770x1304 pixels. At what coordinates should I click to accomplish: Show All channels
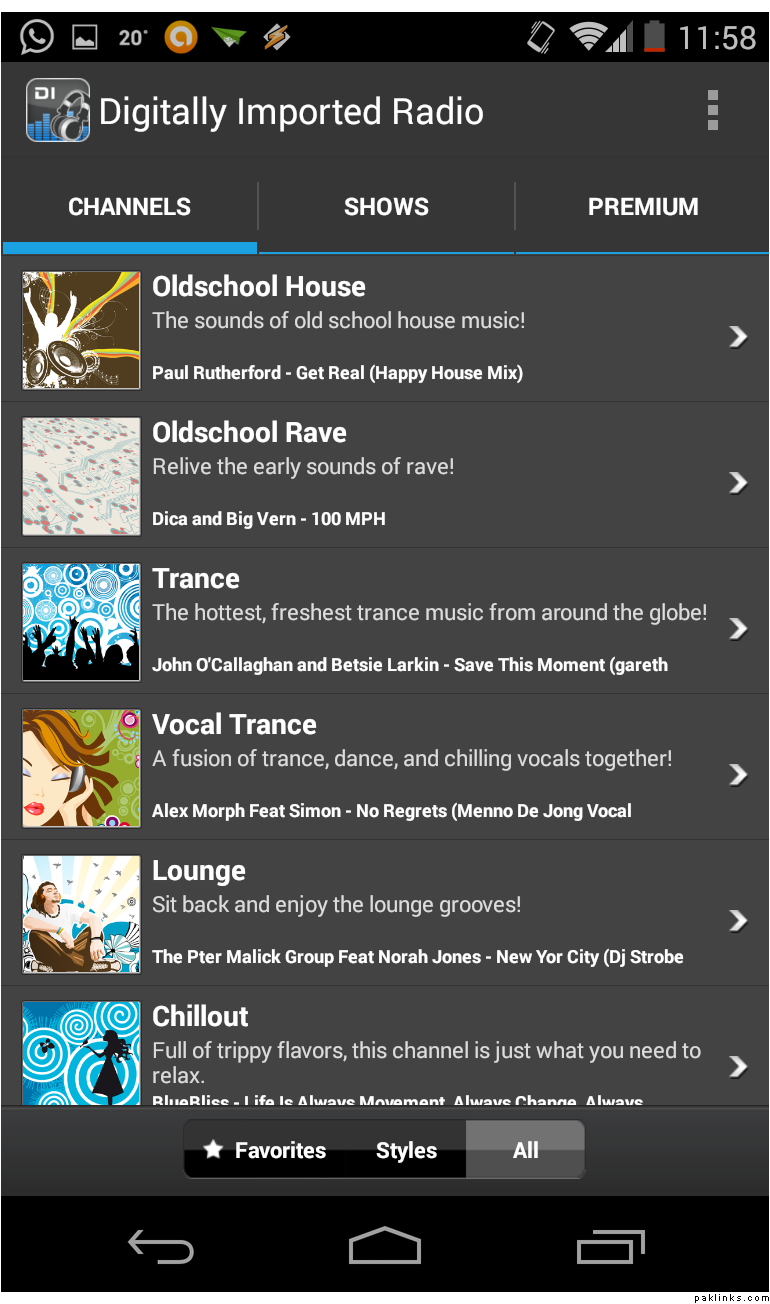point(525,1150)
